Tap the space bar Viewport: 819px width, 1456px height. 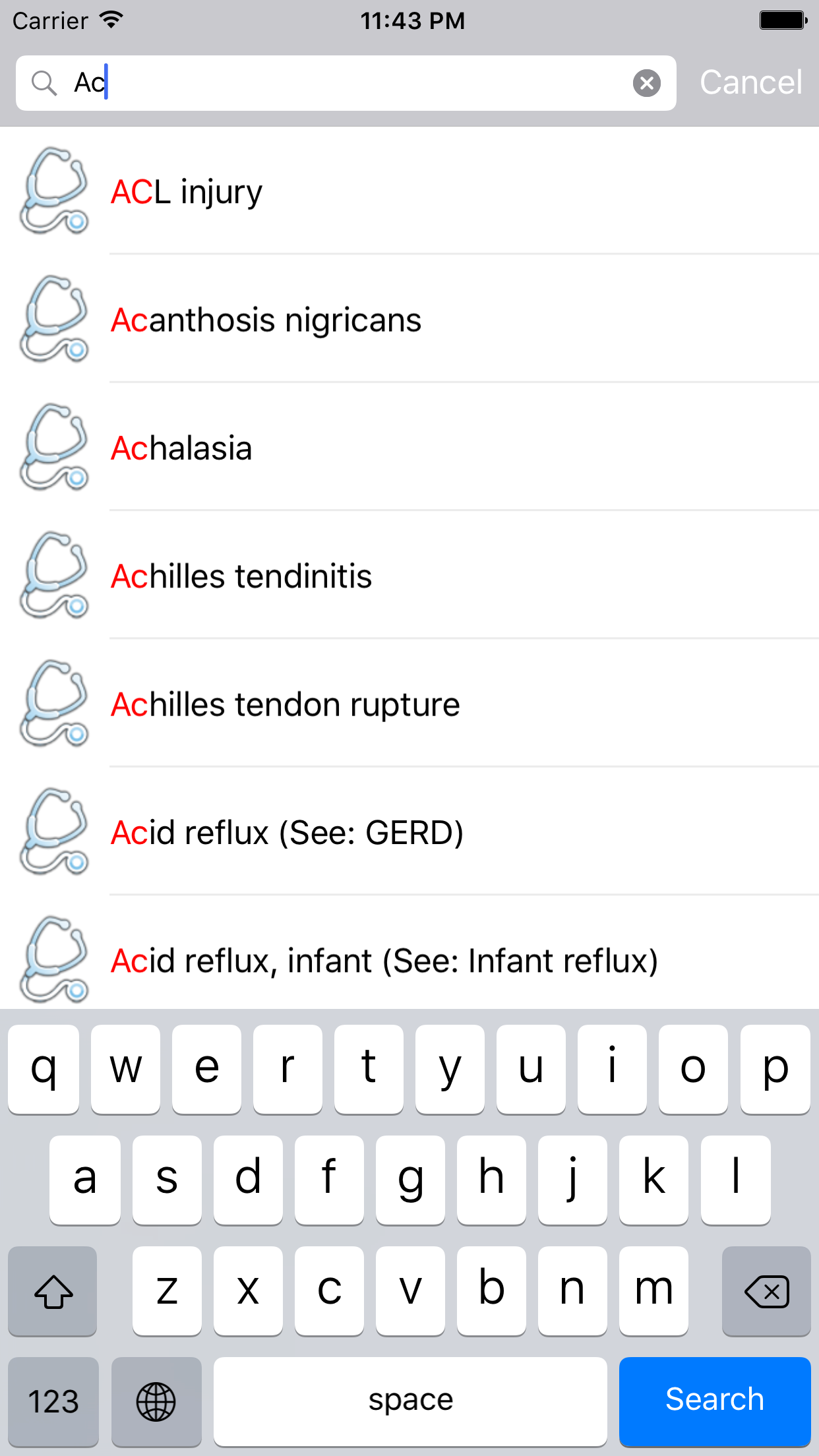point(409,1401)
